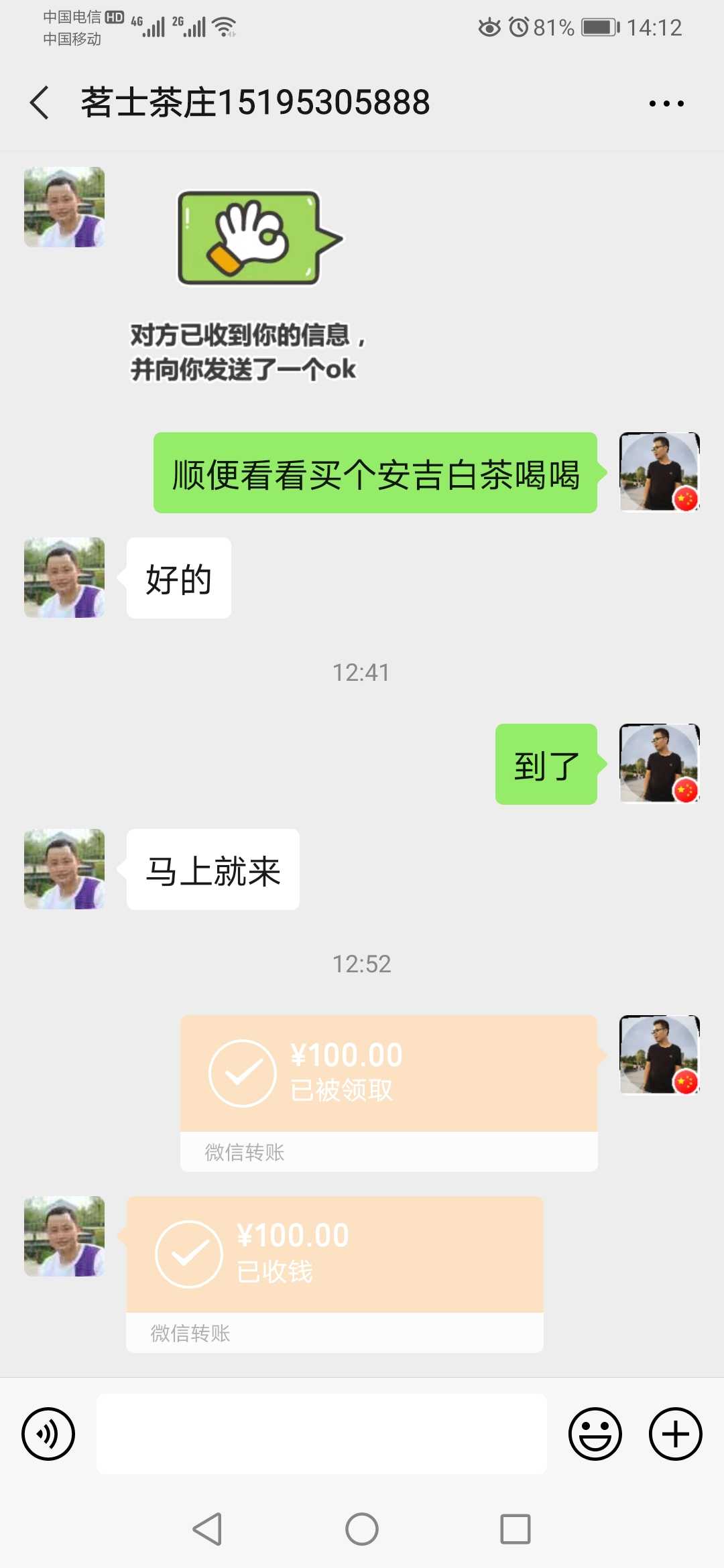Open the plus attachment menu

coord(675,1433)
